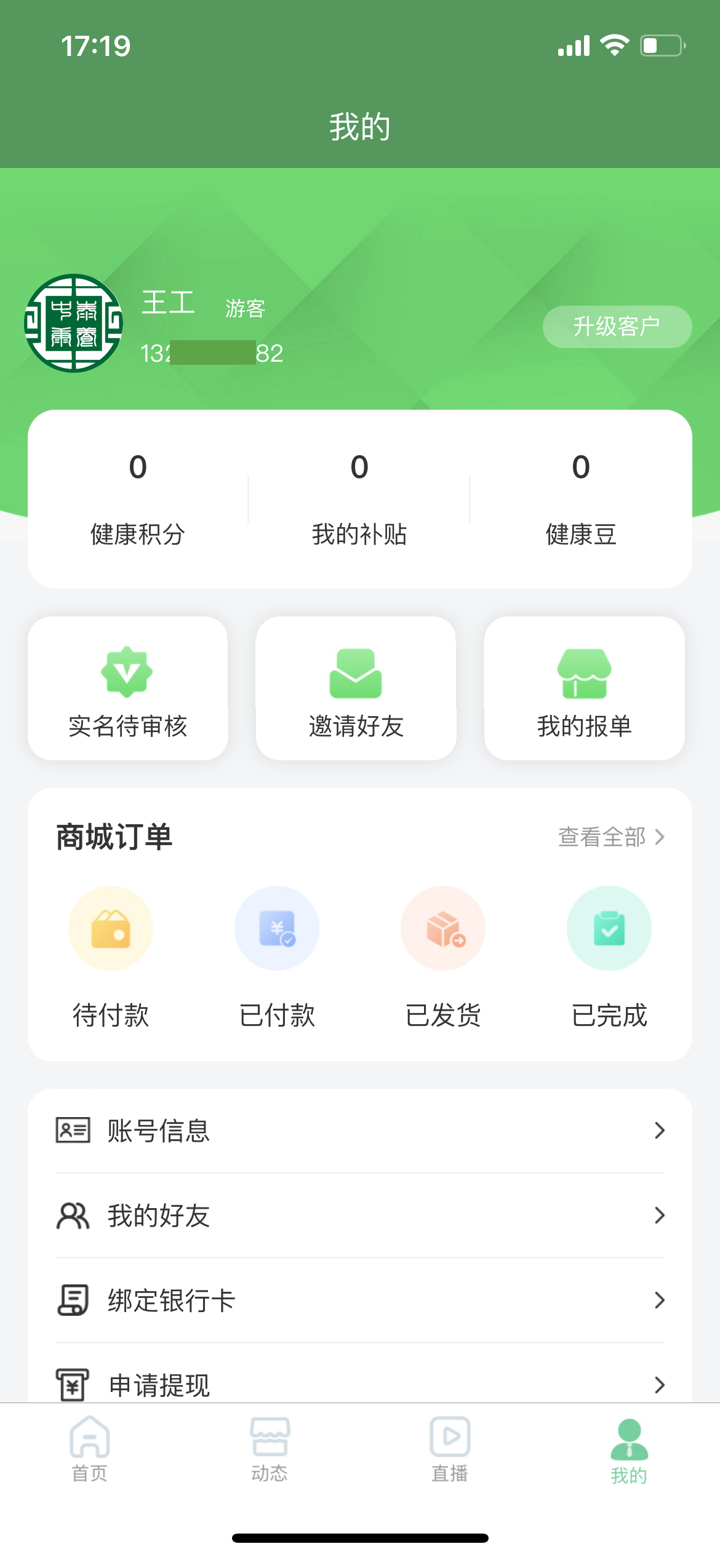The image size is (720, 1568).
Task: Open the 我的报单 card
Action: point(584,688)
